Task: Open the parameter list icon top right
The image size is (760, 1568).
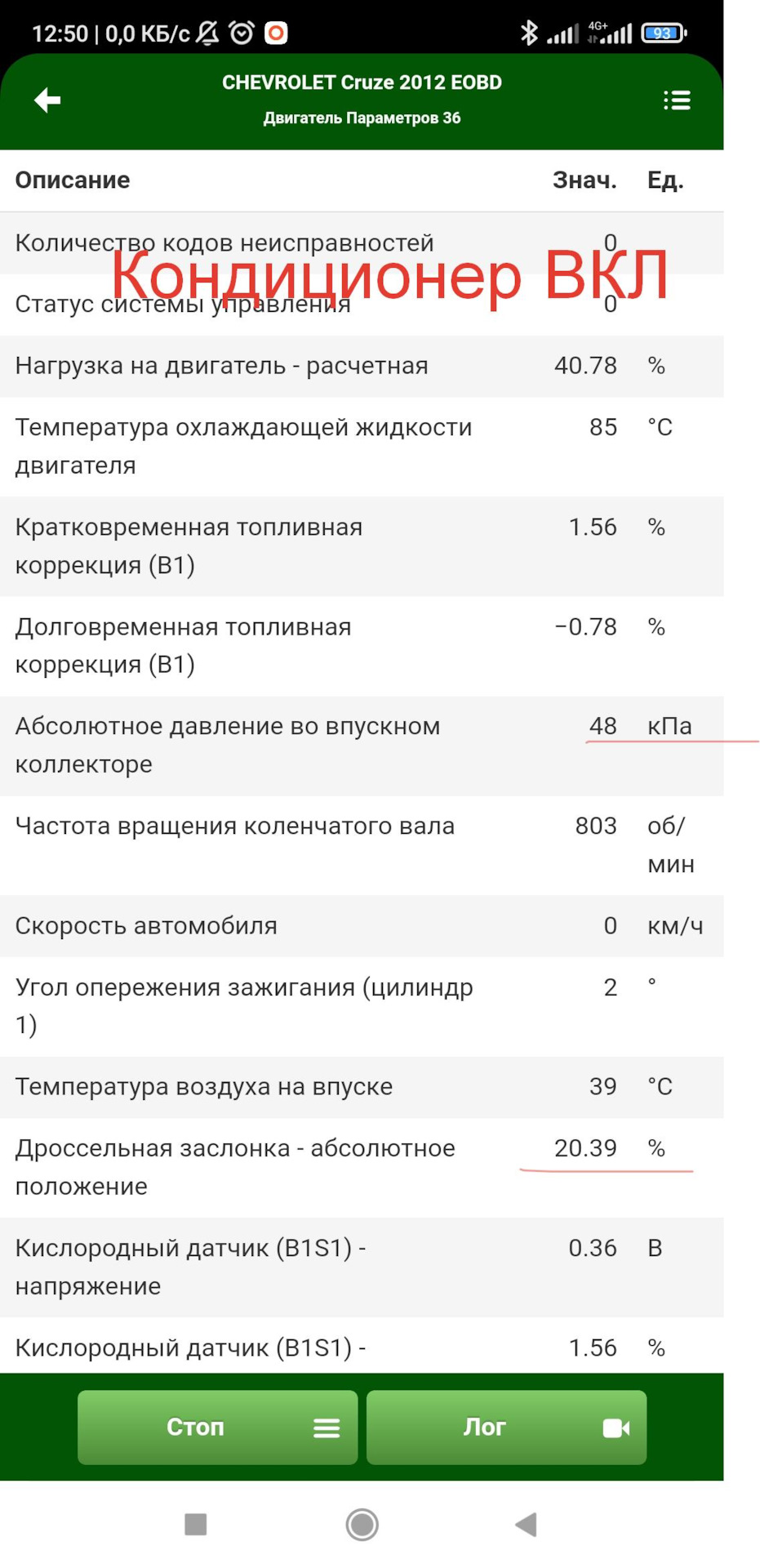Action: tap(678, 100)
